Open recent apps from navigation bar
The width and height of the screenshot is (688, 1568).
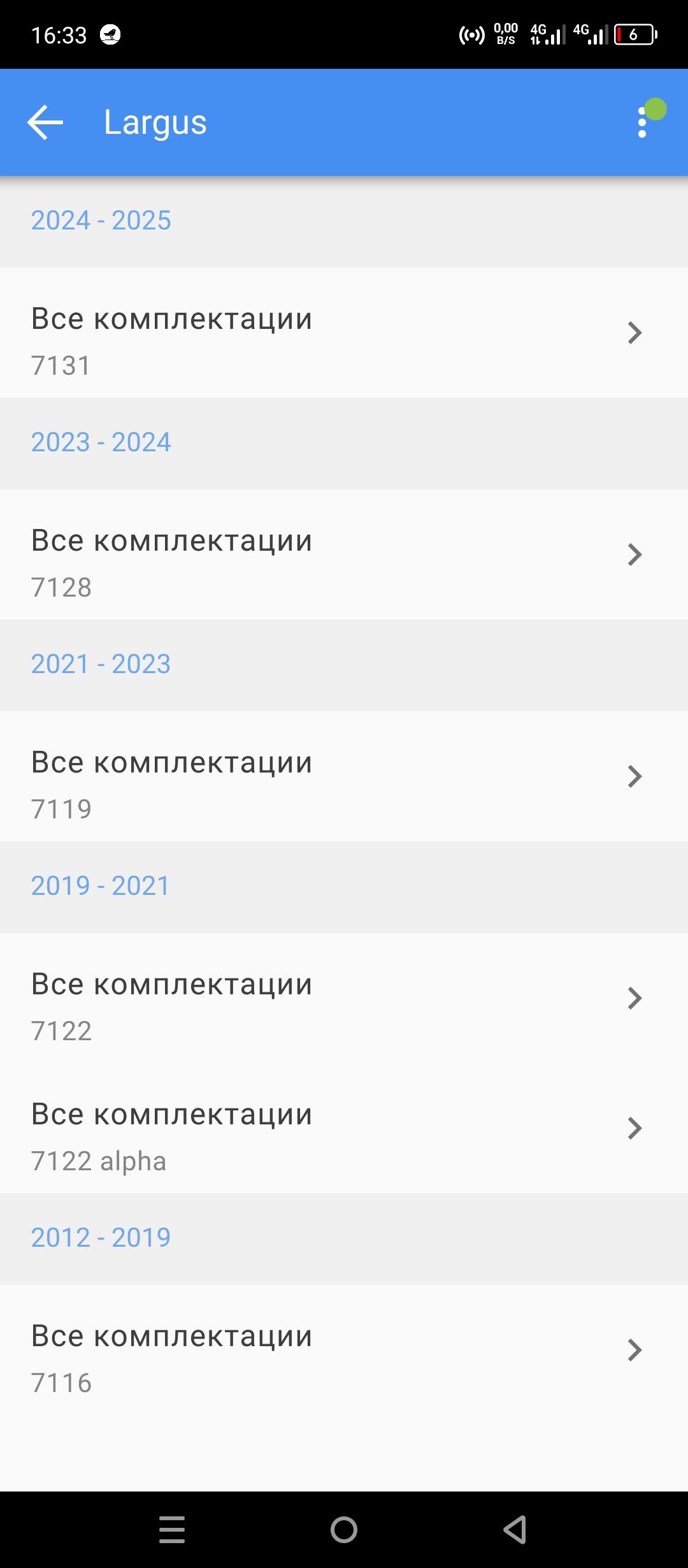pos(172,1530)
